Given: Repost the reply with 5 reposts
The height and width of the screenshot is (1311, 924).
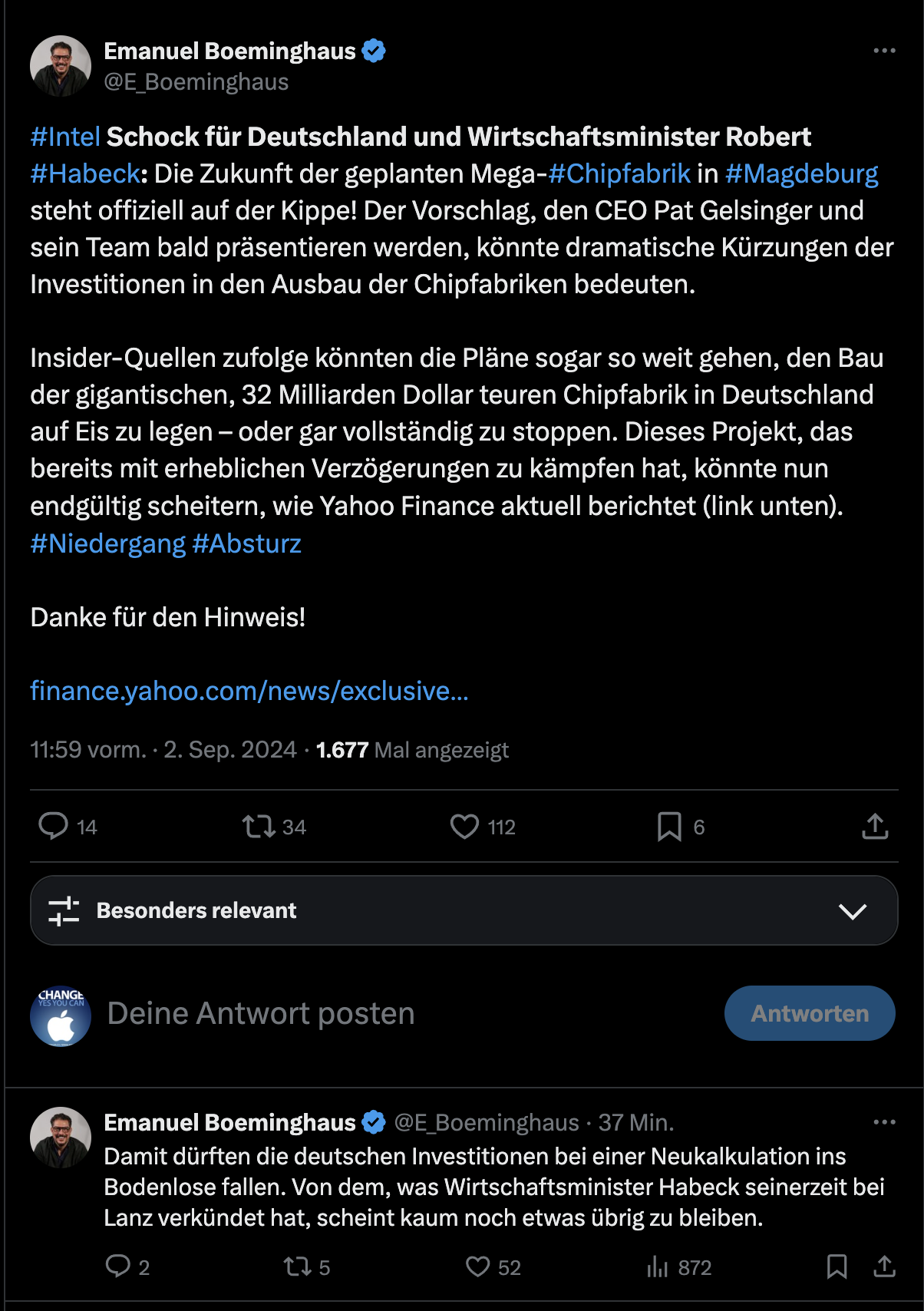Looking at the screenshot, I should tap(297, 1266).
